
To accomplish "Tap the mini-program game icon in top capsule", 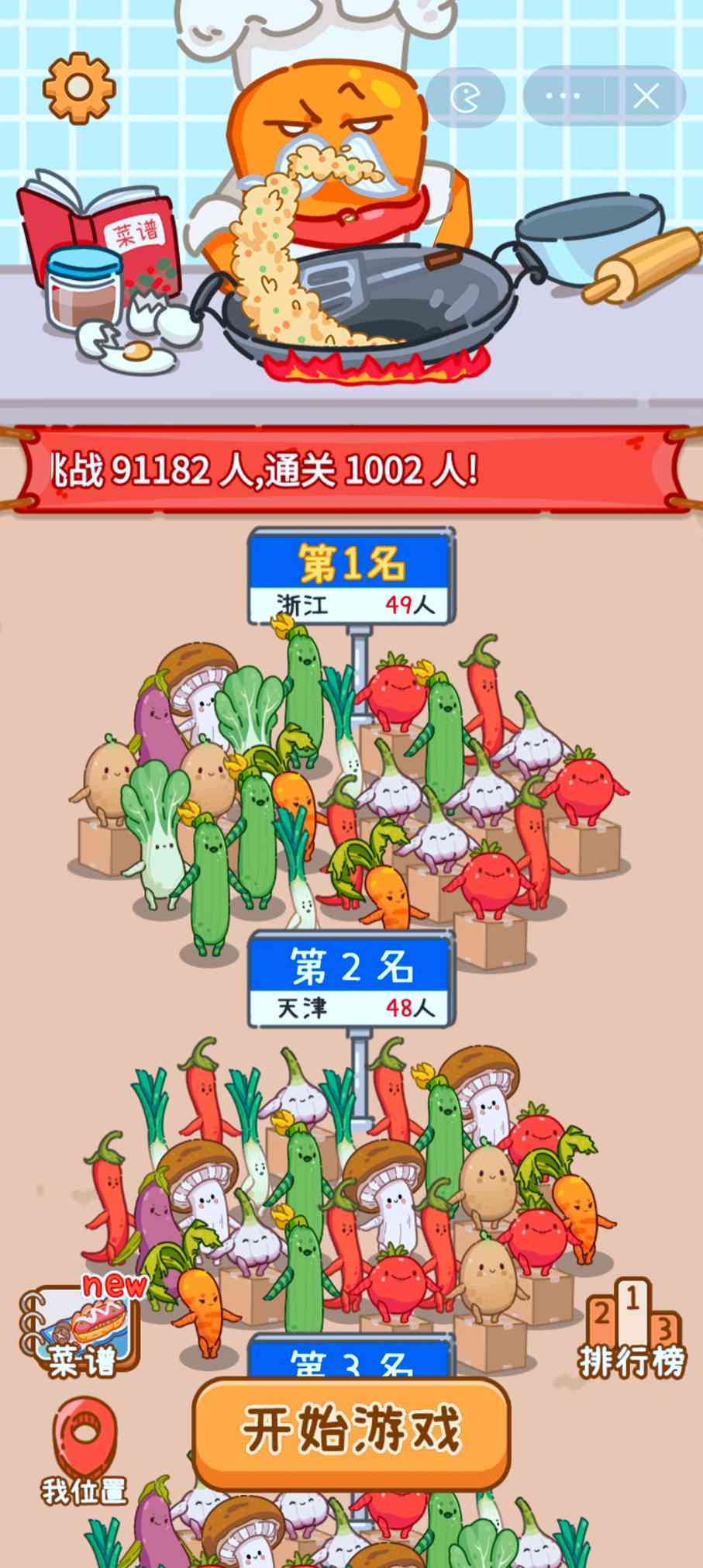I will (x=465, y=97).
